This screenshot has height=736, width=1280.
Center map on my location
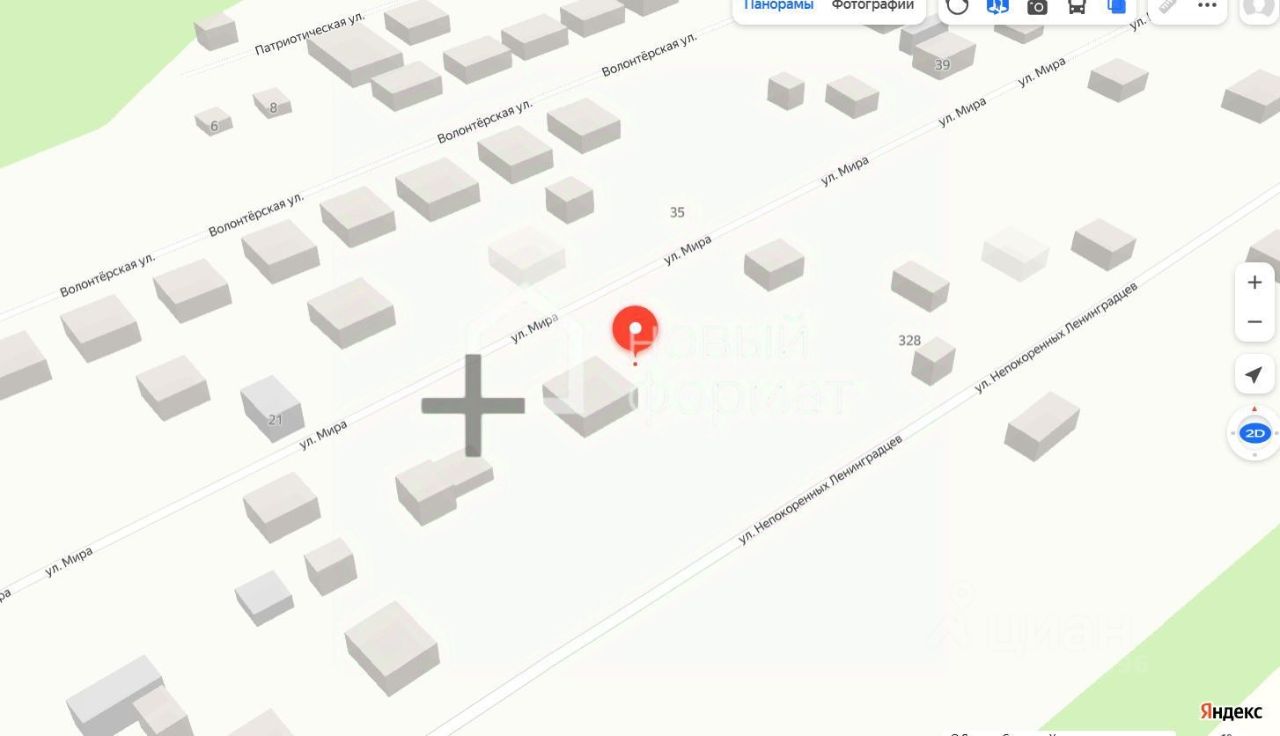1254,375
